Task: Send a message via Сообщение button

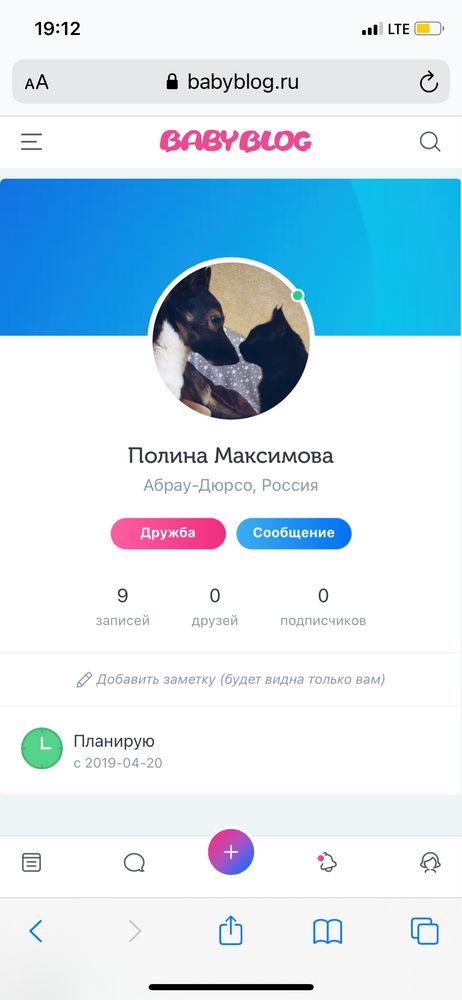Action: pyautogui.click(x=294, y=533)
